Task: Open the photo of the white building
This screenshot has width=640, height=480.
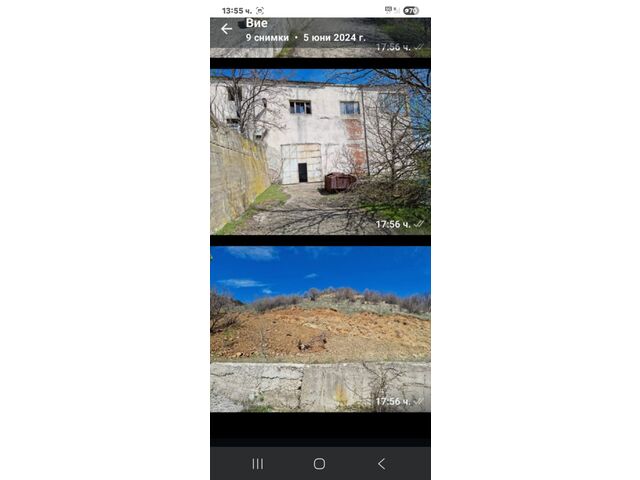Action: [320, 150]
